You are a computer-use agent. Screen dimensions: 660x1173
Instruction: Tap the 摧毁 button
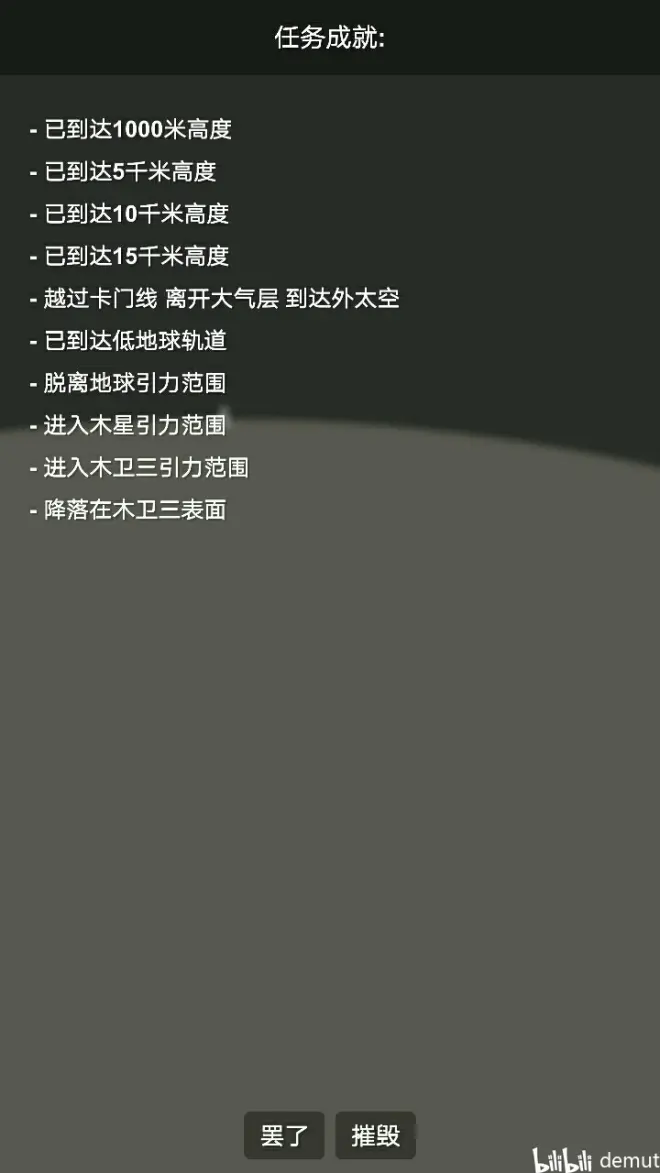pyautogui.click(x=375, y=1136)
